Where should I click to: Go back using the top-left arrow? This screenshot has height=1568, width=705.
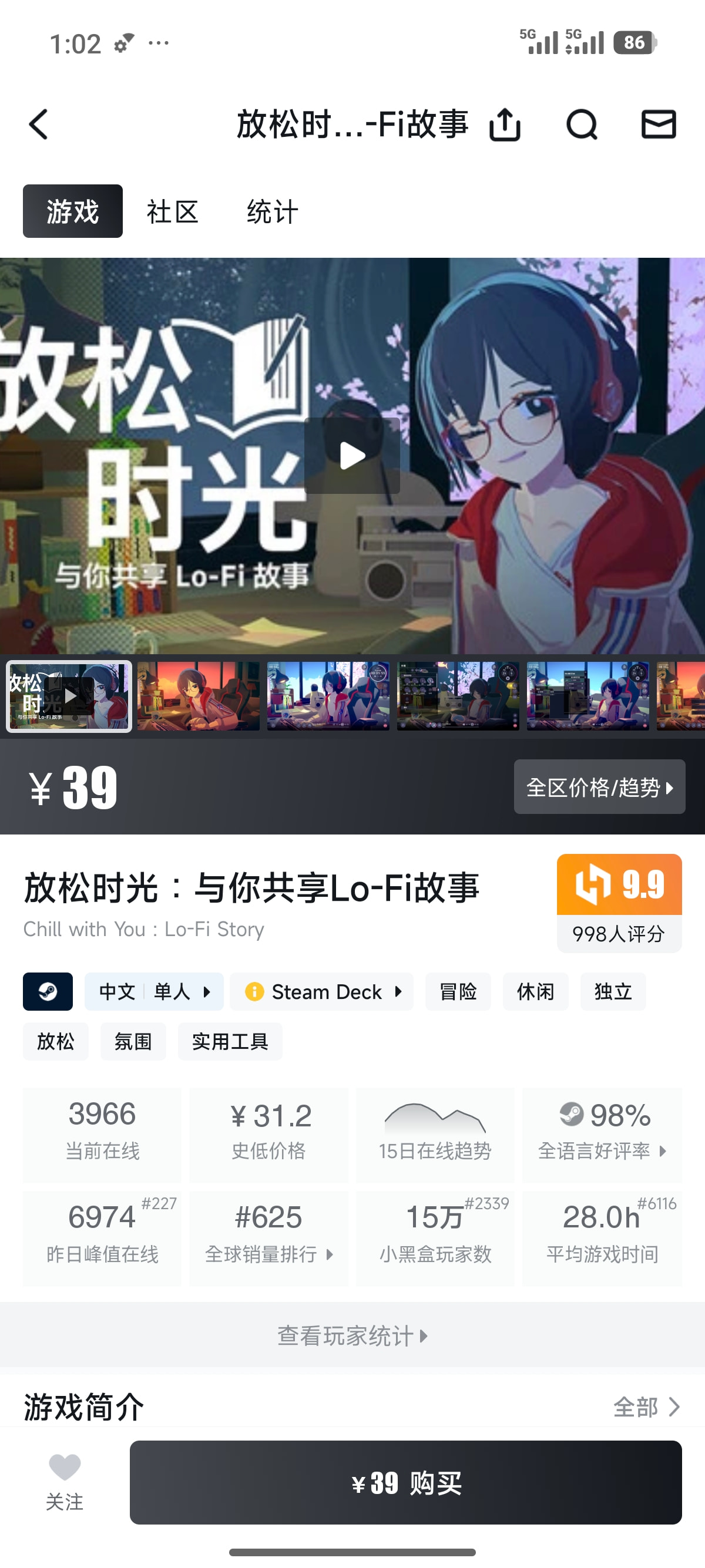click(38, 125)
